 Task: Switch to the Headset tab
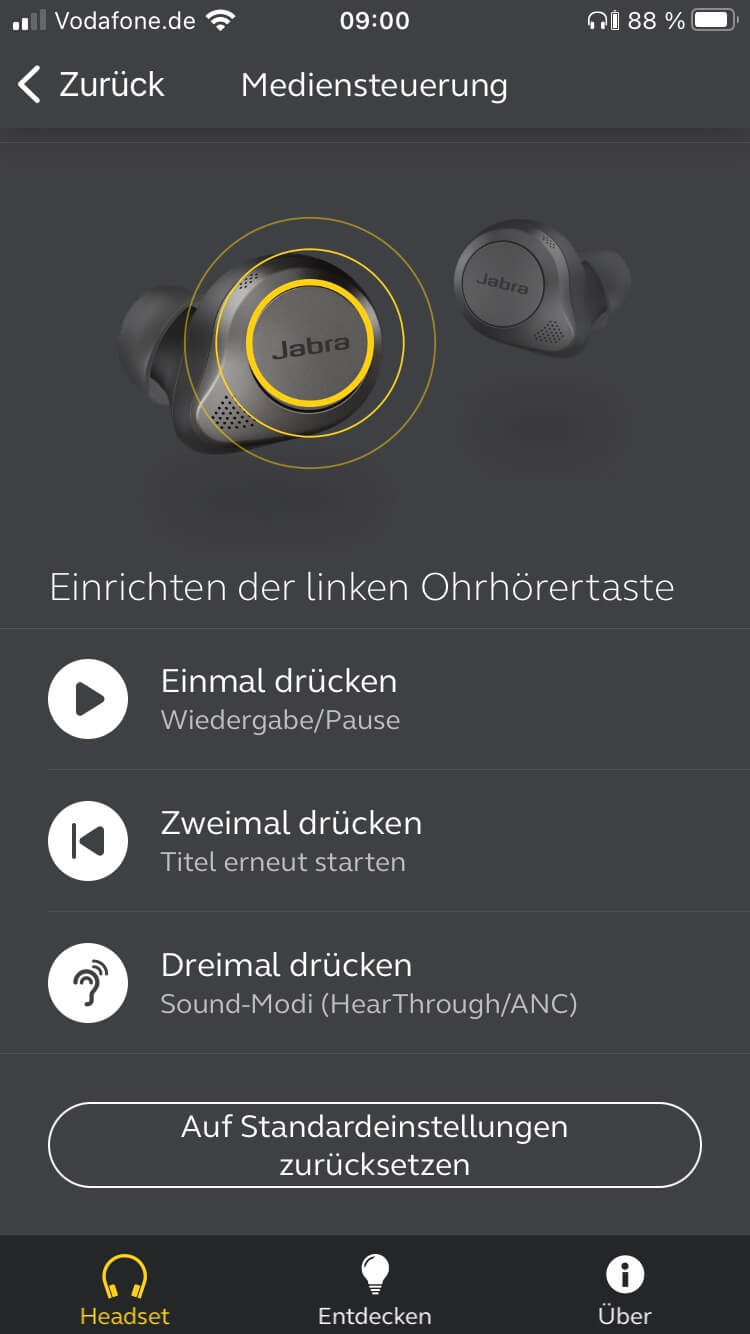coord(125,1290)
